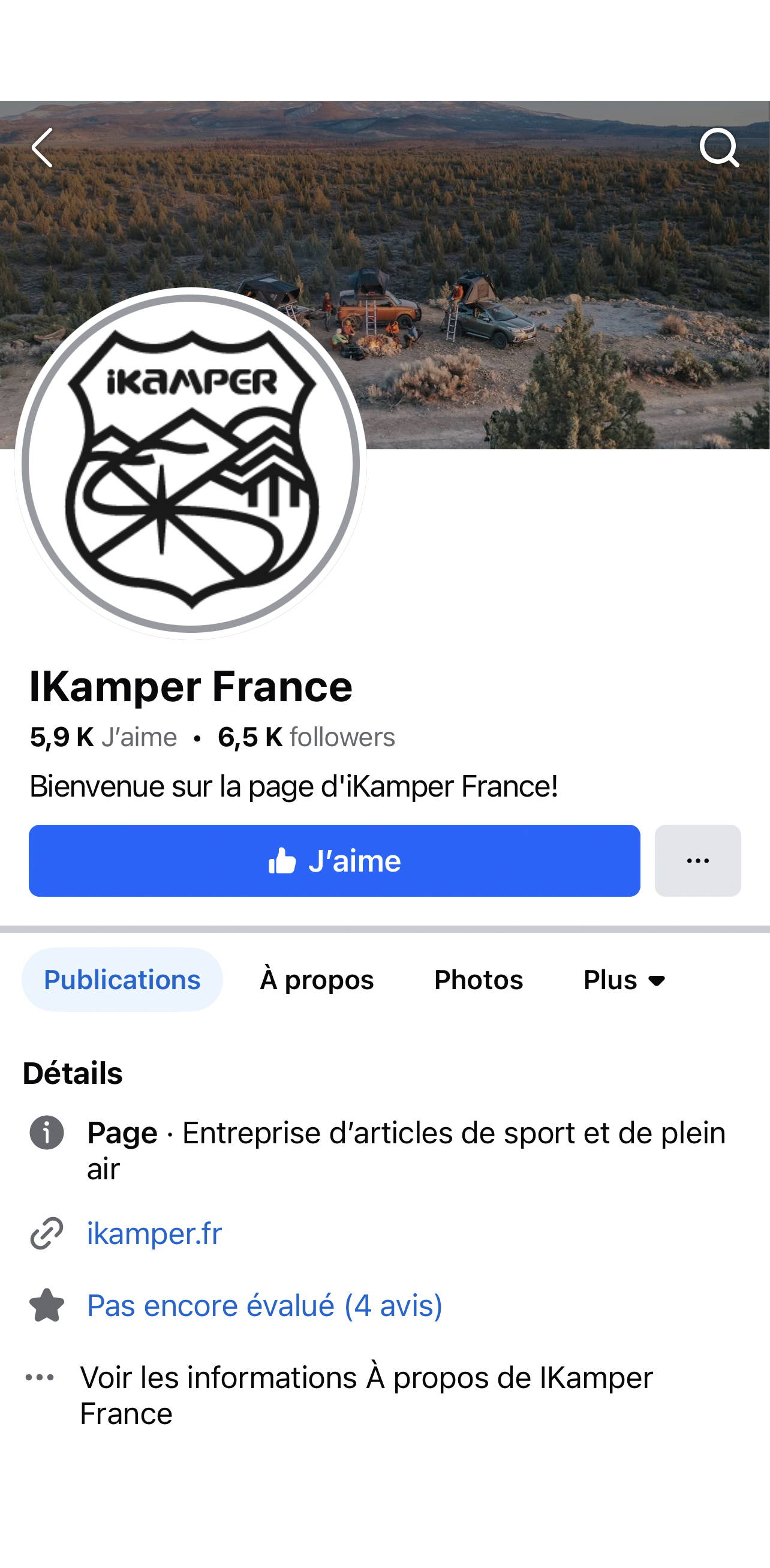Go back using the arrow icon
The width and height of the screenshot is (770, 1568).
click(x=42, y=148)
